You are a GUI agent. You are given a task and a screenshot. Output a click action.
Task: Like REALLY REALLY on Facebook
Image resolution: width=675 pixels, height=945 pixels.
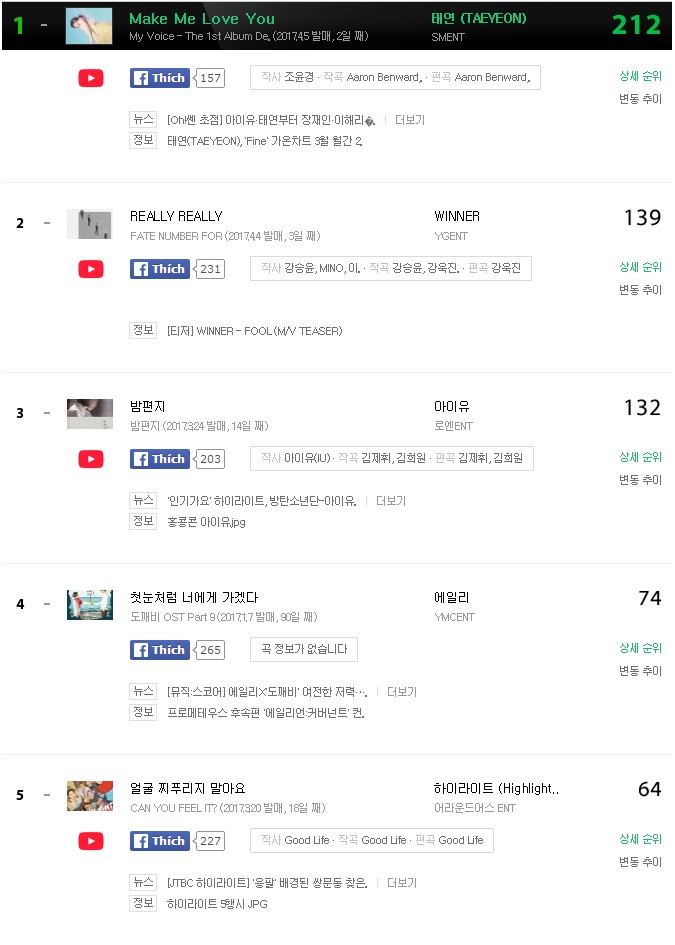pyautogui.click(x=160, y=268)
